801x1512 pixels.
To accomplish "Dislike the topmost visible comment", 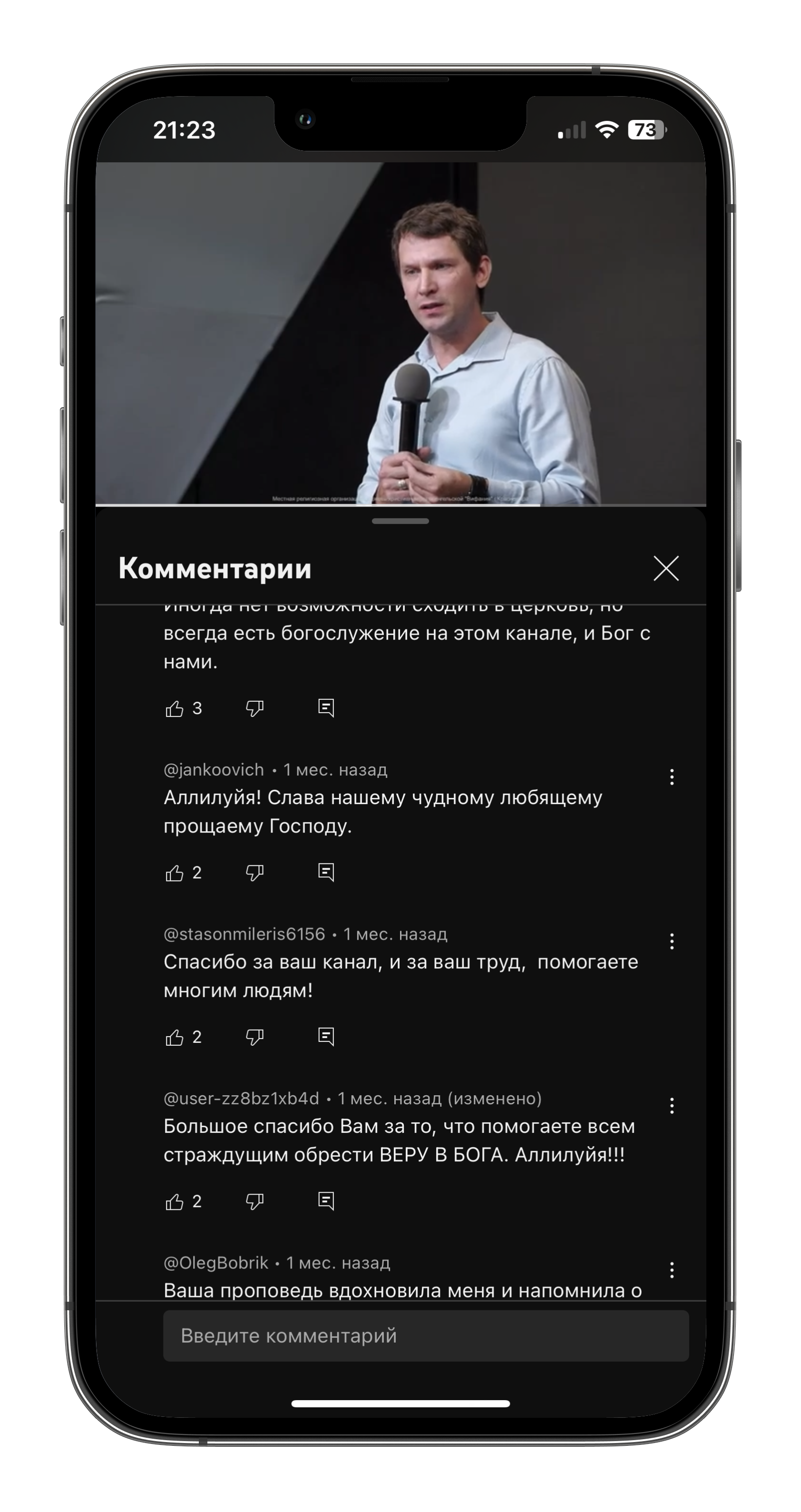I will click(x=254, y=708).
